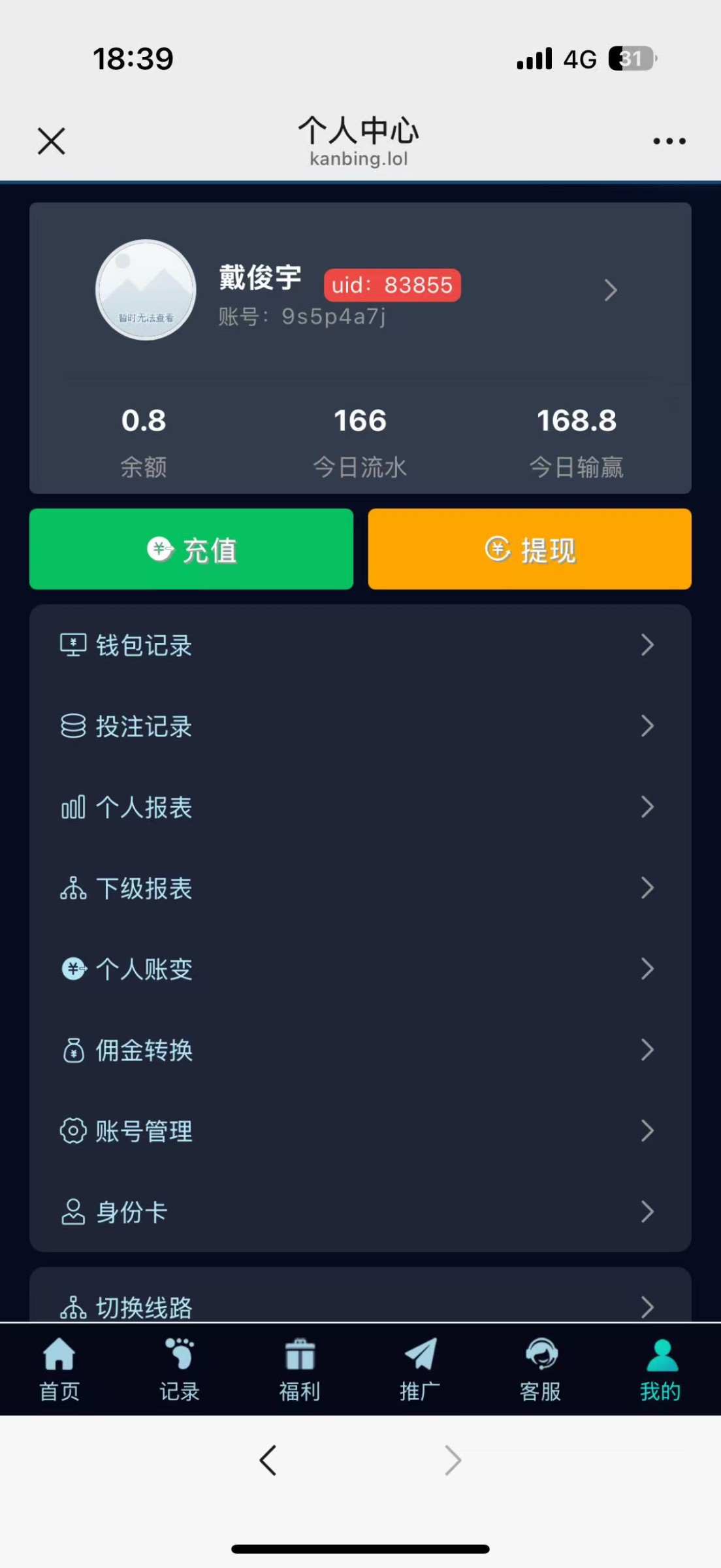721x1568 pixels.
Task: Open the three-dot overflow menu
Action: (669, 141)
